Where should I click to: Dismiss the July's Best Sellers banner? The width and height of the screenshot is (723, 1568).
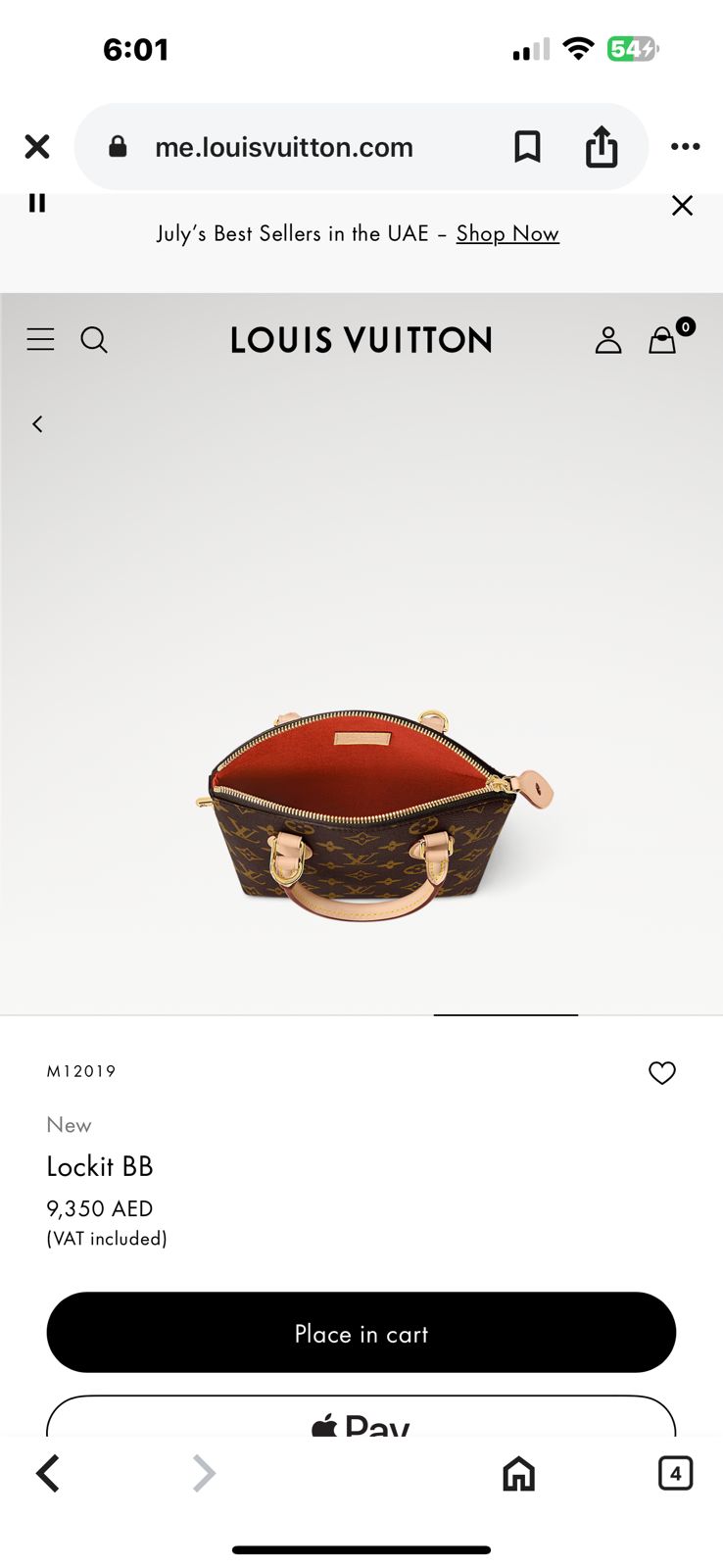point(682,206)
